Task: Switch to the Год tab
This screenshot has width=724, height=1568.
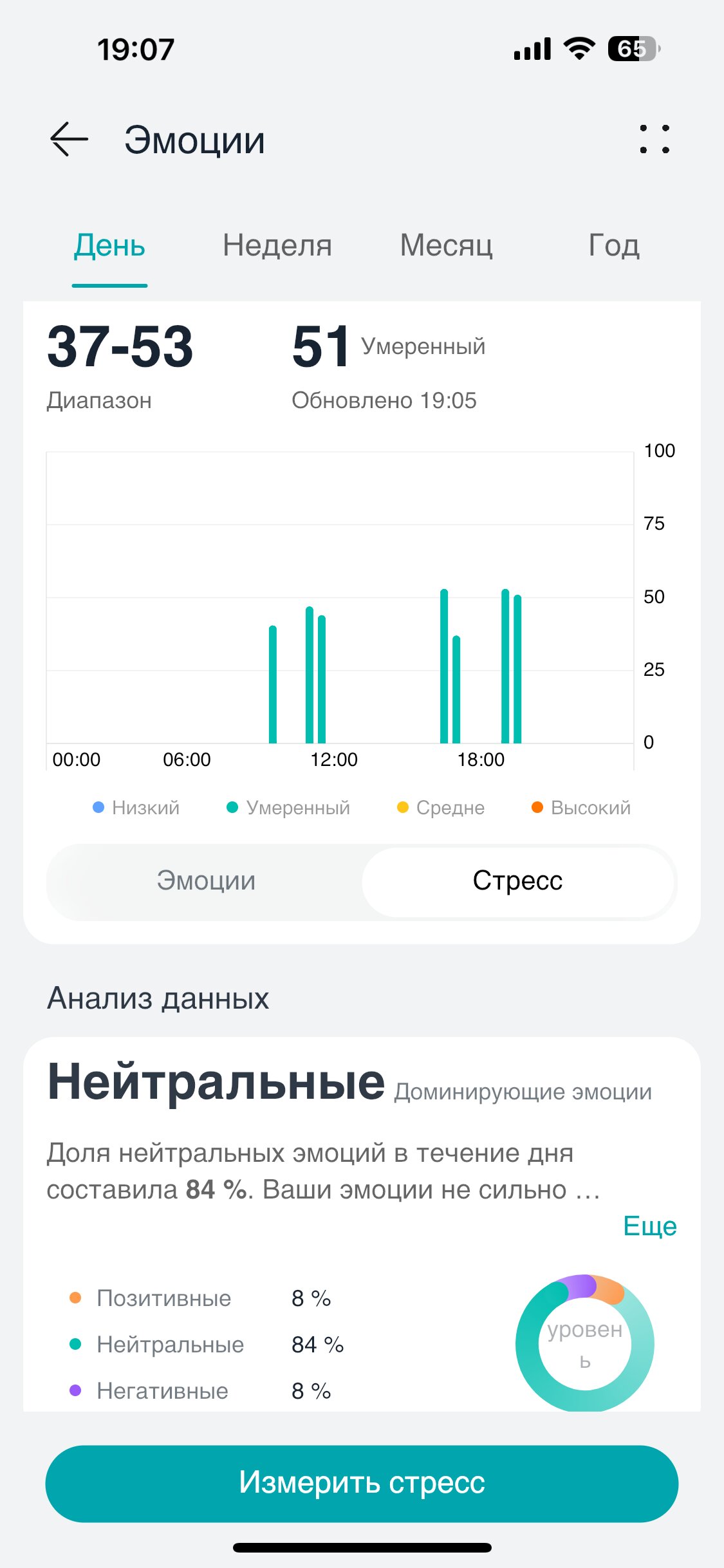Action: point(614,246)
